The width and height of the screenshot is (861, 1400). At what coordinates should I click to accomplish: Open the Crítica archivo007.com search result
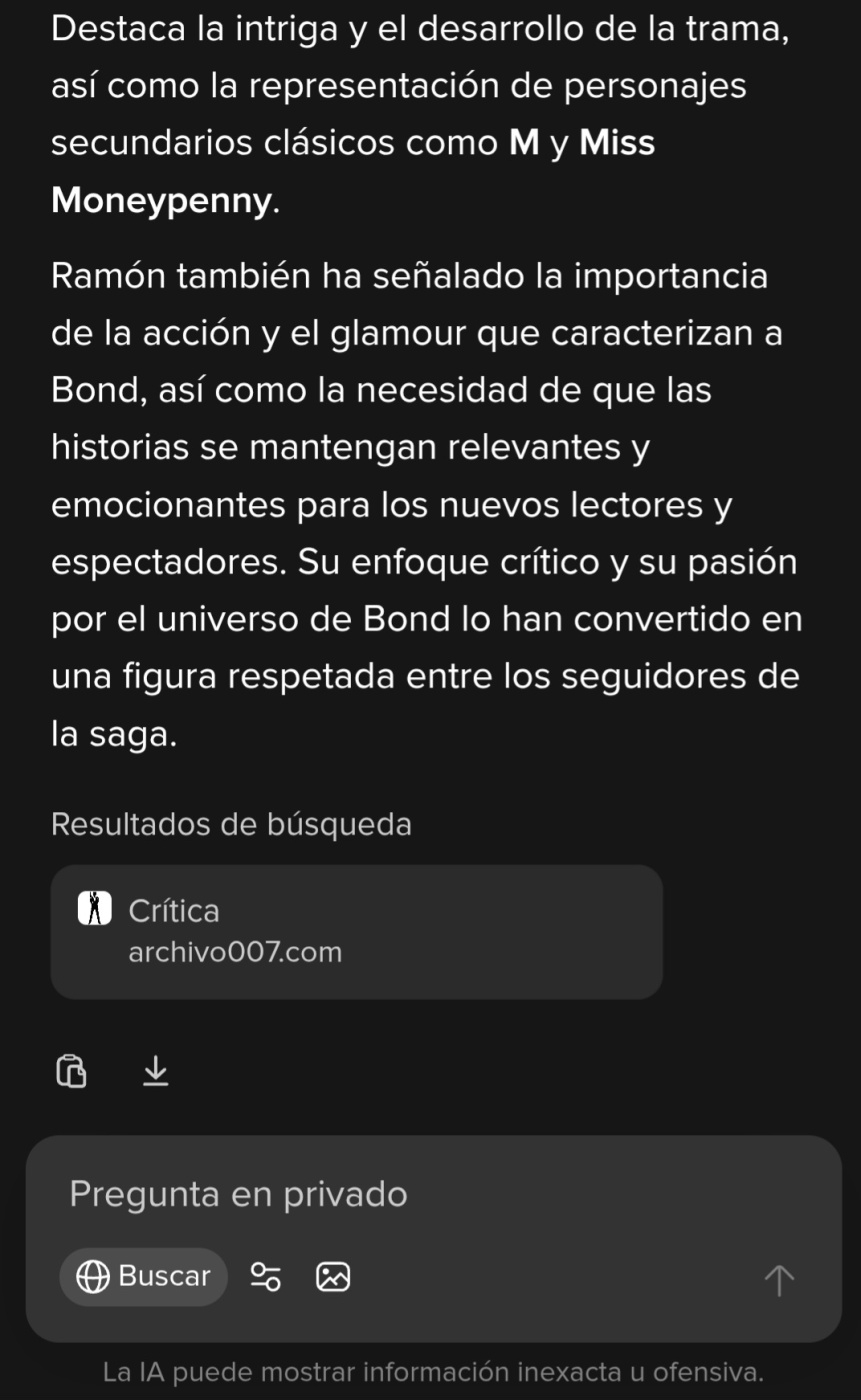pyautogui.click(x=356, y=931)
